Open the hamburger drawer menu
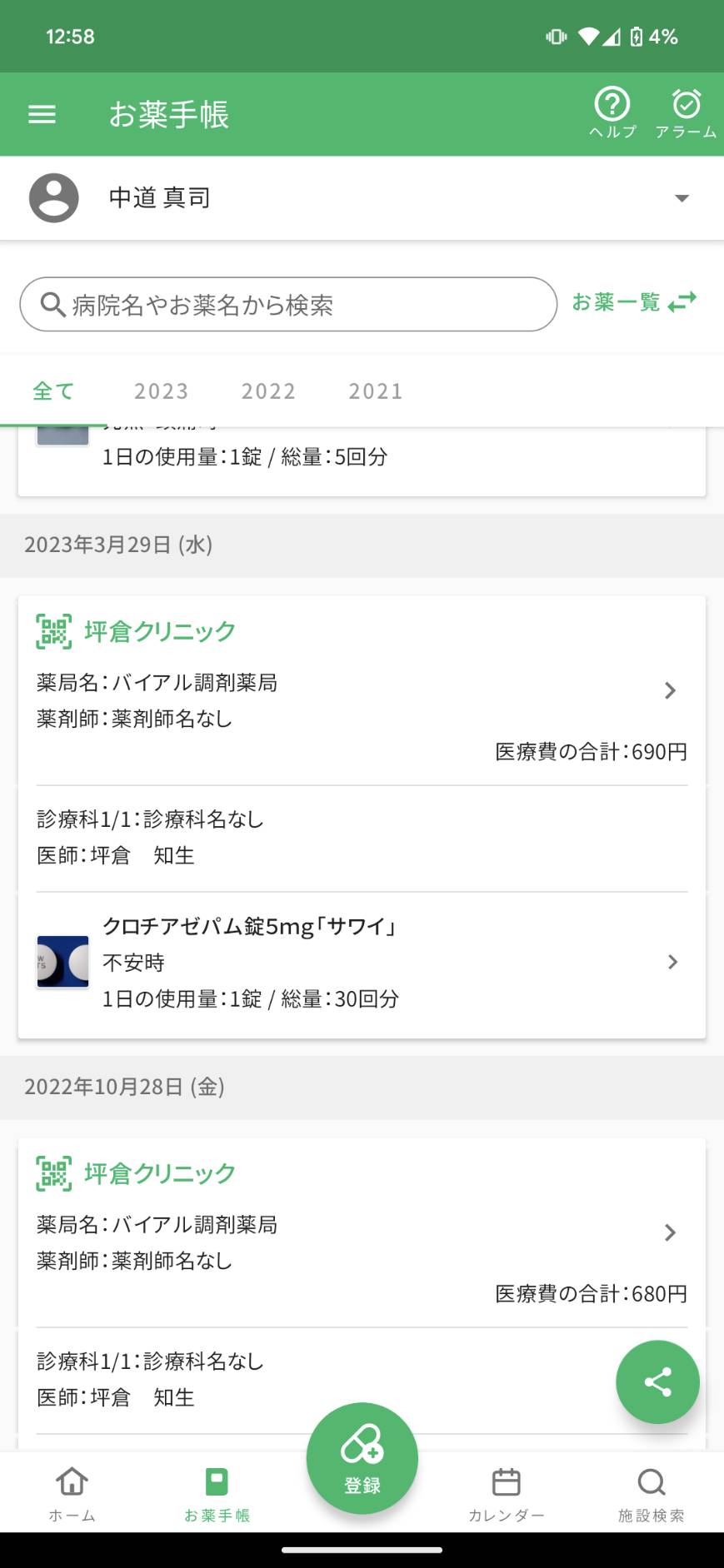Viewport: 724px width, 1568px height. click(42, 114)
